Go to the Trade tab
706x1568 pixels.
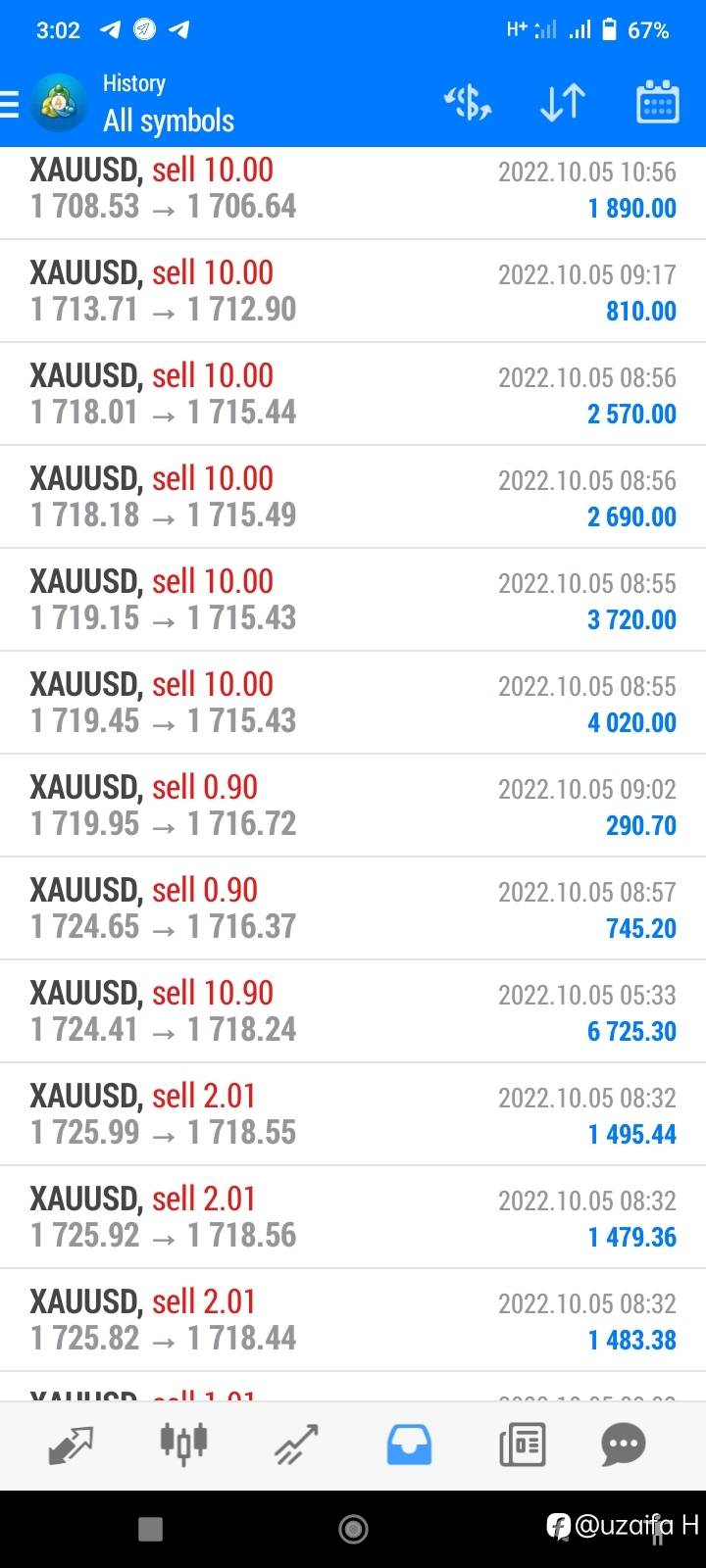point(296,1445)
